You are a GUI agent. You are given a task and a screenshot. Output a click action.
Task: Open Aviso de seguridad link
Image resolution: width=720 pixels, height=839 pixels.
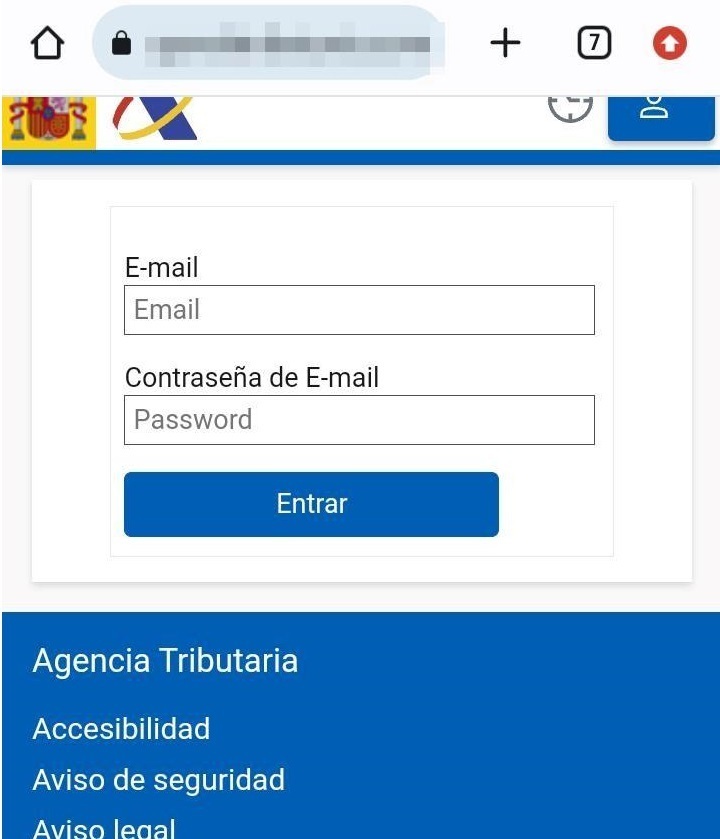point(158,780)
